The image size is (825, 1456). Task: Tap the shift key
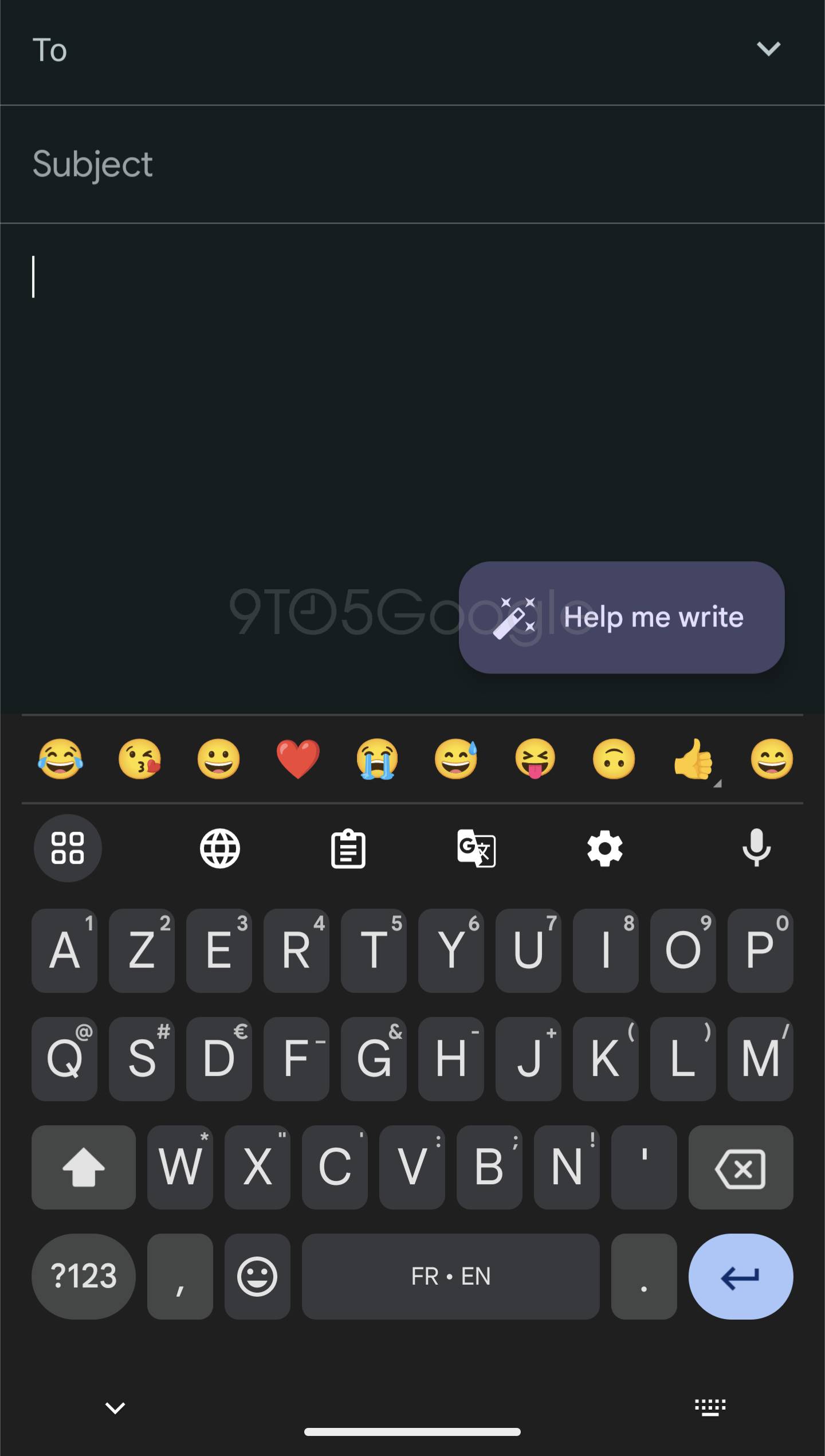click(84, 1167)
